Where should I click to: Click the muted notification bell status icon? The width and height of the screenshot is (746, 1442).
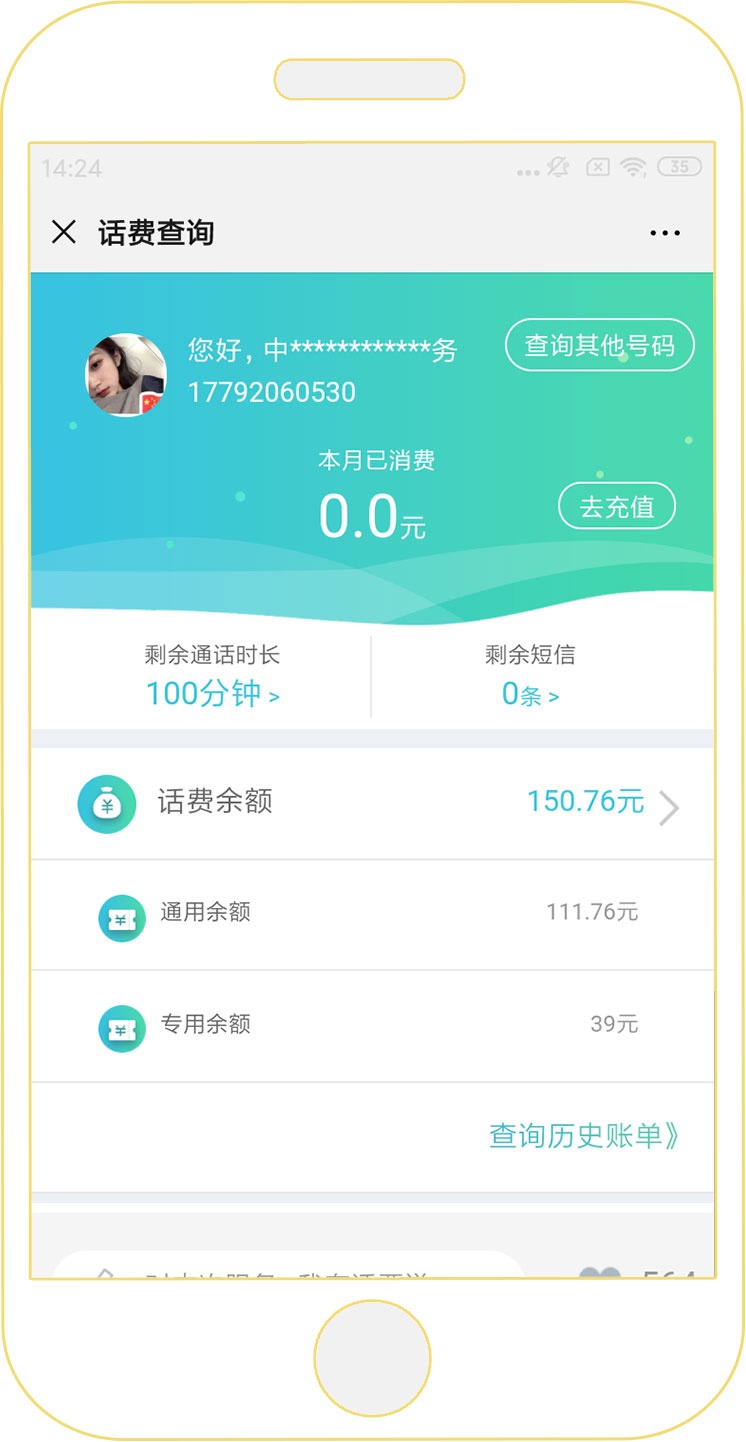[x=557, y=168]
